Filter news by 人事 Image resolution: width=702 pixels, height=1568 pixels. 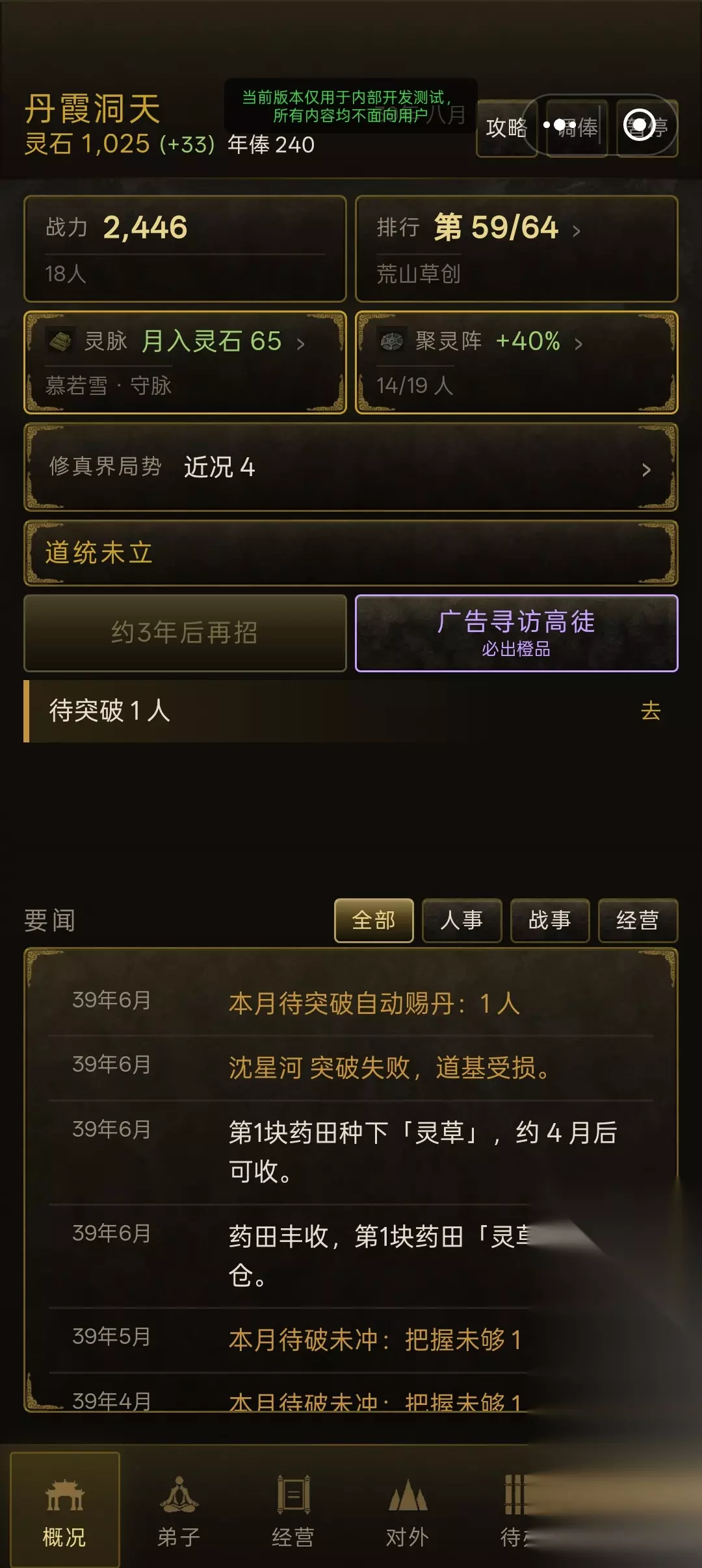pyautogui.click(x=462, y=920)
